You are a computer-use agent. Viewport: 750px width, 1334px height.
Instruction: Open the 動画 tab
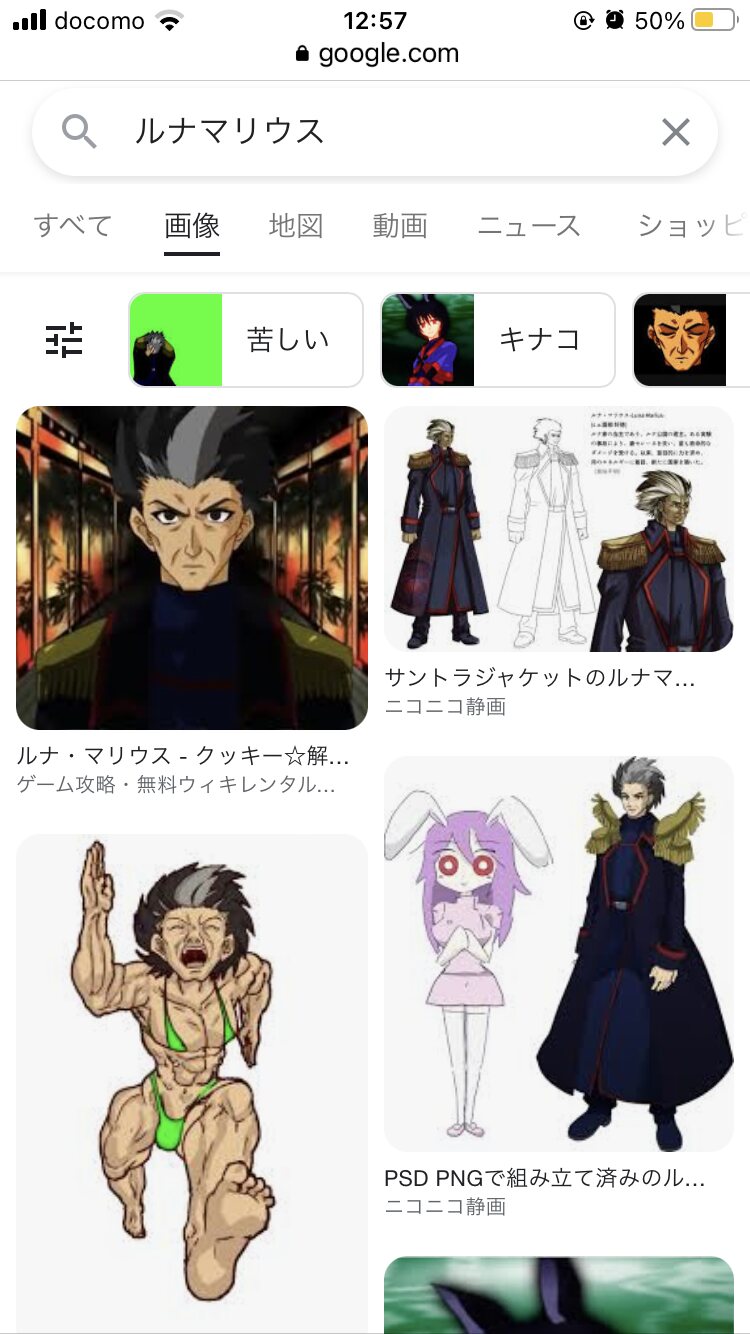[400, 226]
